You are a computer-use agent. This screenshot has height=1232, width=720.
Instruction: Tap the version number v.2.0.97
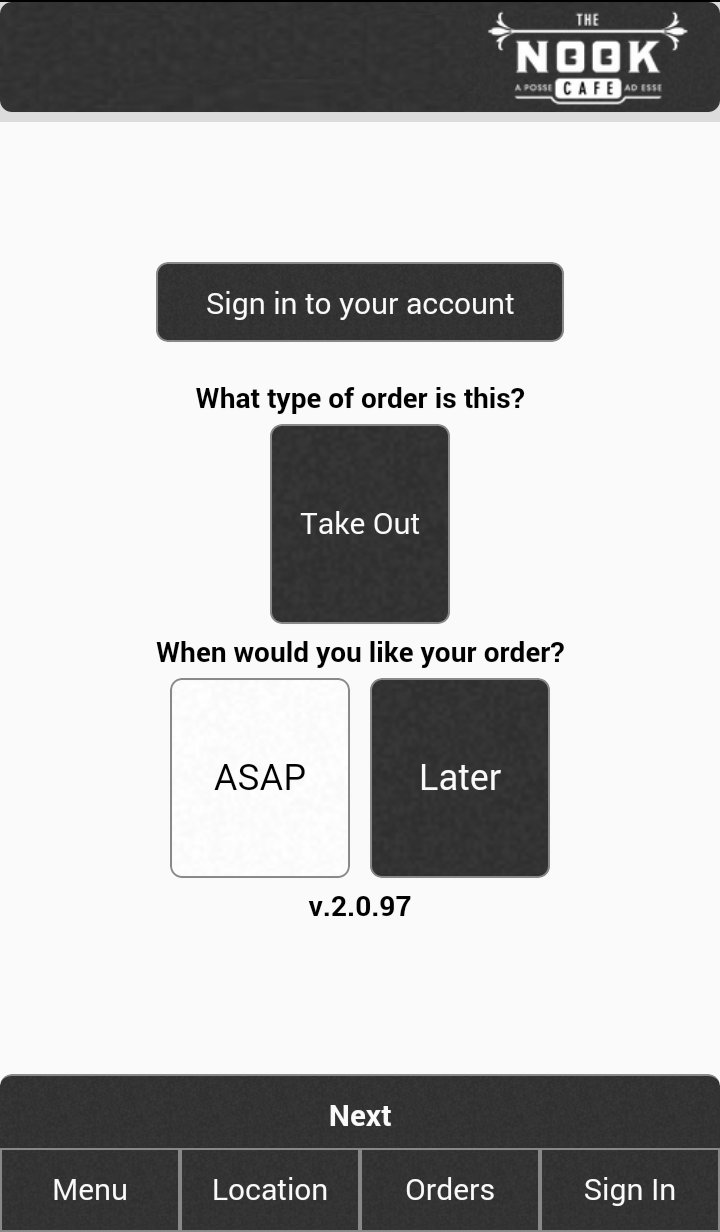[x=360, y=905]
